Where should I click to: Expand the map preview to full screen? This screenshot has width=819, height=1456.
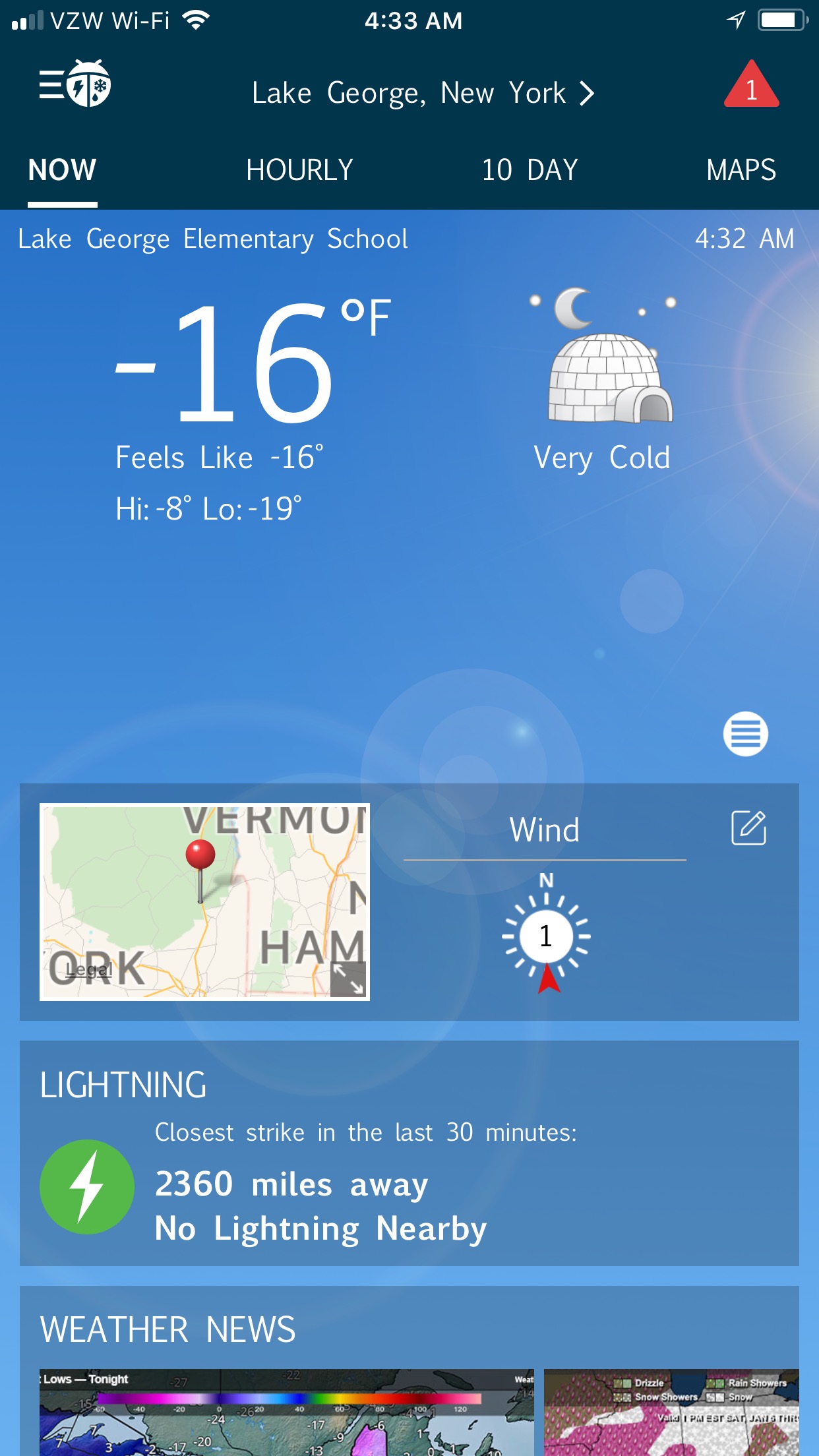(x=348, y=979)
